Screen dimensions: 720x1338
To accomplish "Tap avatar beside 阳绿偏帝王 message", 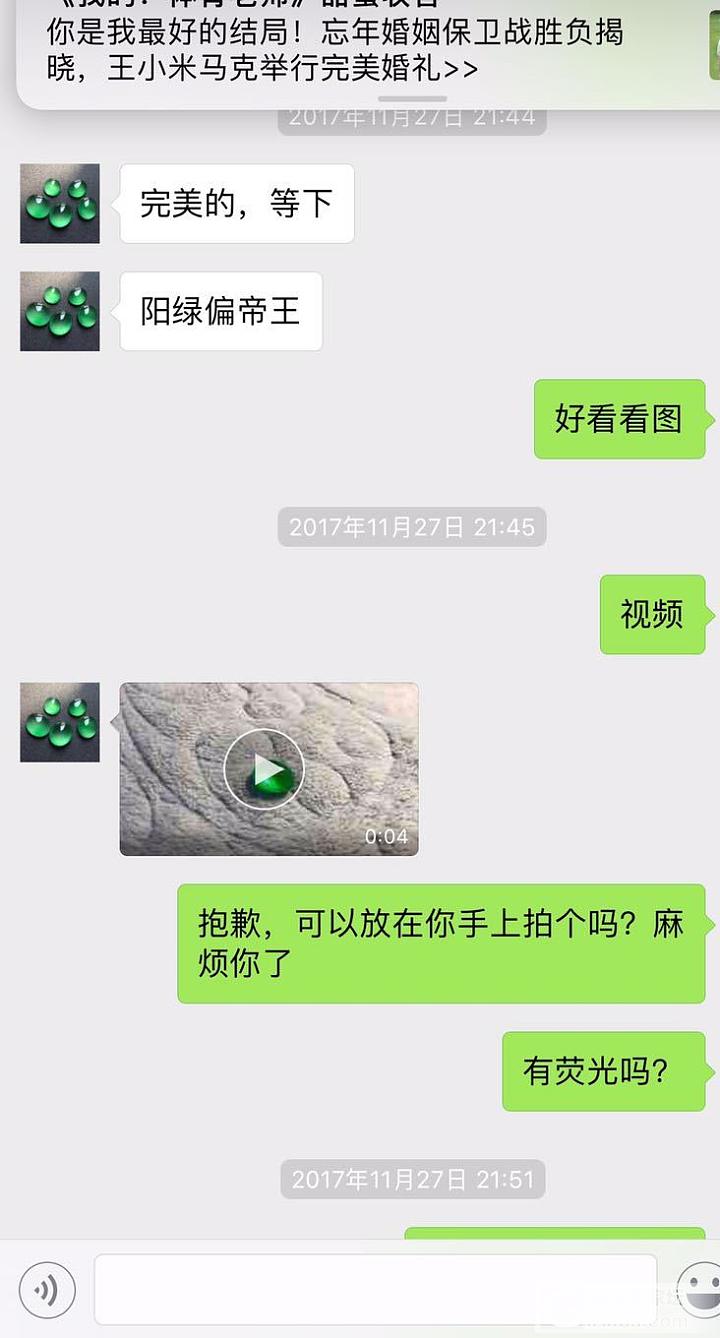I will point(60,311).
